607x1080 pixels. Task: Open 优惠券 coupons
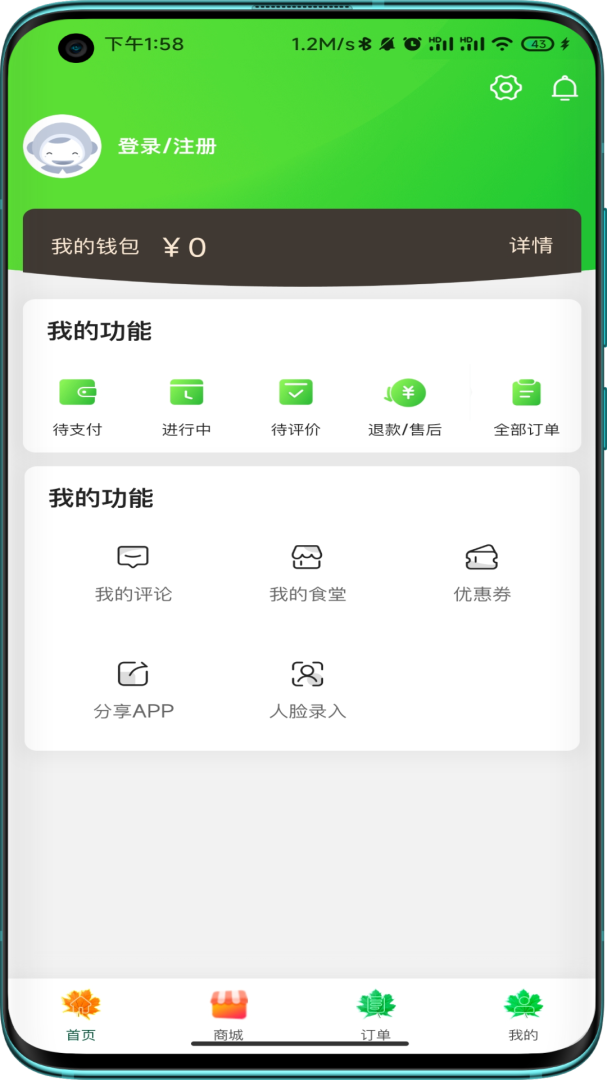click(482, 573)
